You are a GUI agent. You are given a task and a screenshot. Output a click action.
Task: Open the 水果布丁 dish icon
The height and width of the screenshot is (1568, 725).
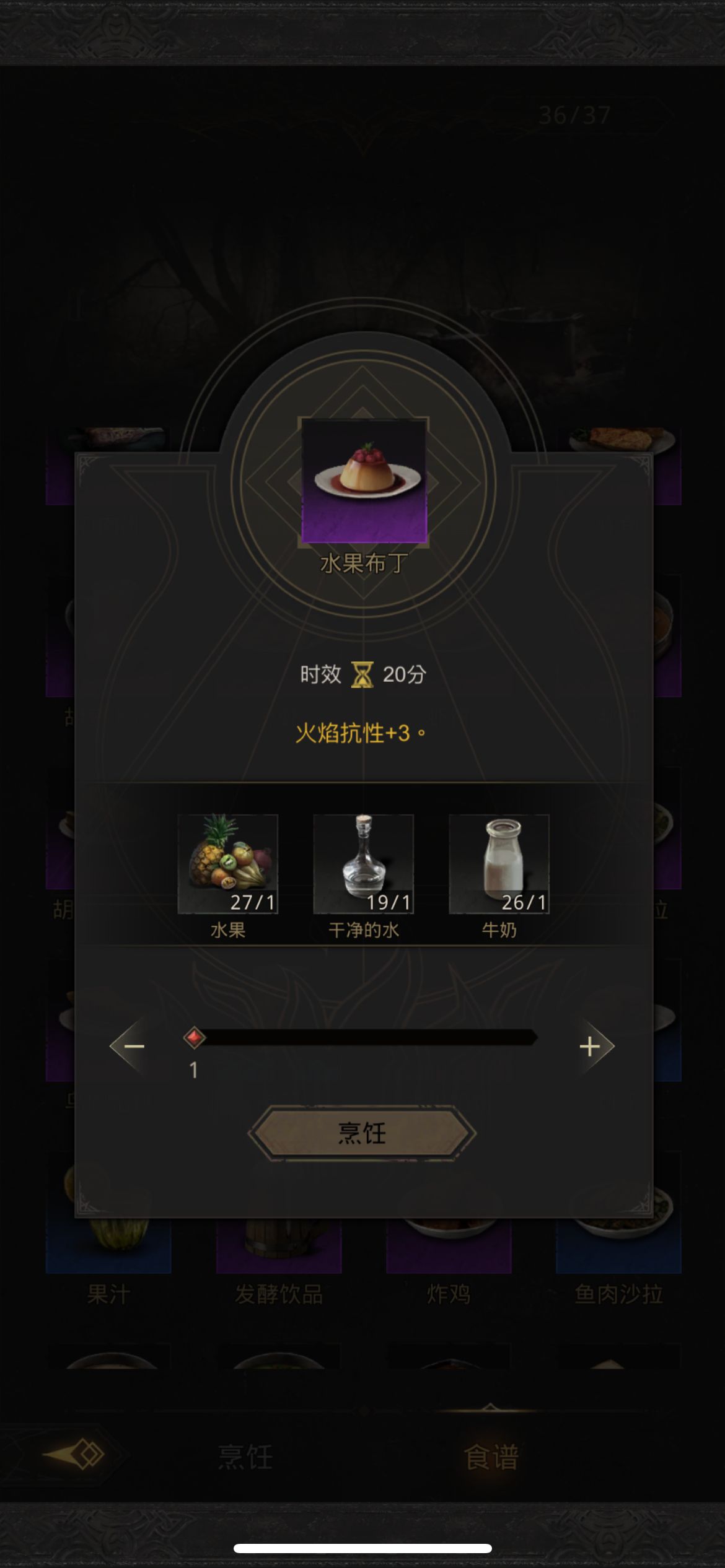tap(364, 481)
